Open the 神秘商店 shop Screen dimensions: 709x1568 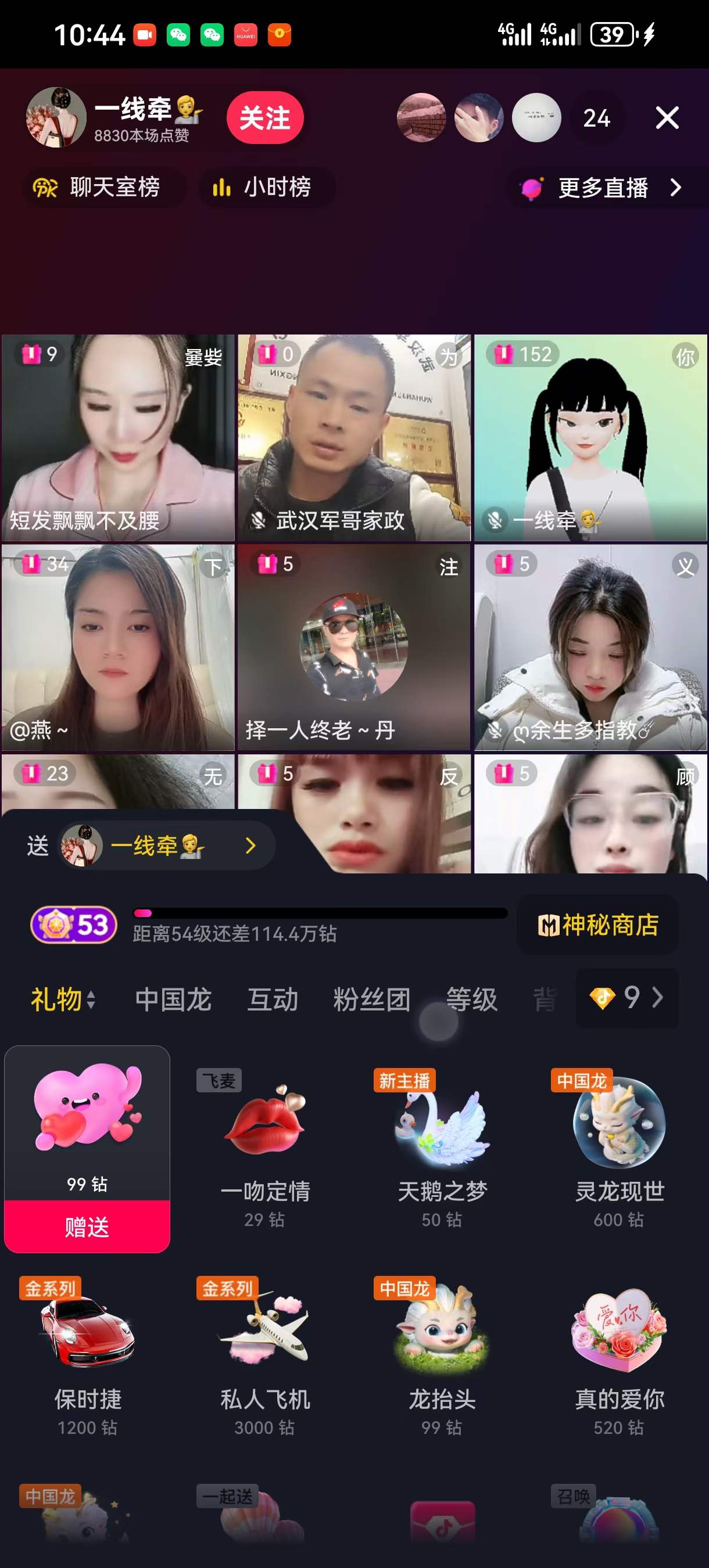(x=597, y=925)
